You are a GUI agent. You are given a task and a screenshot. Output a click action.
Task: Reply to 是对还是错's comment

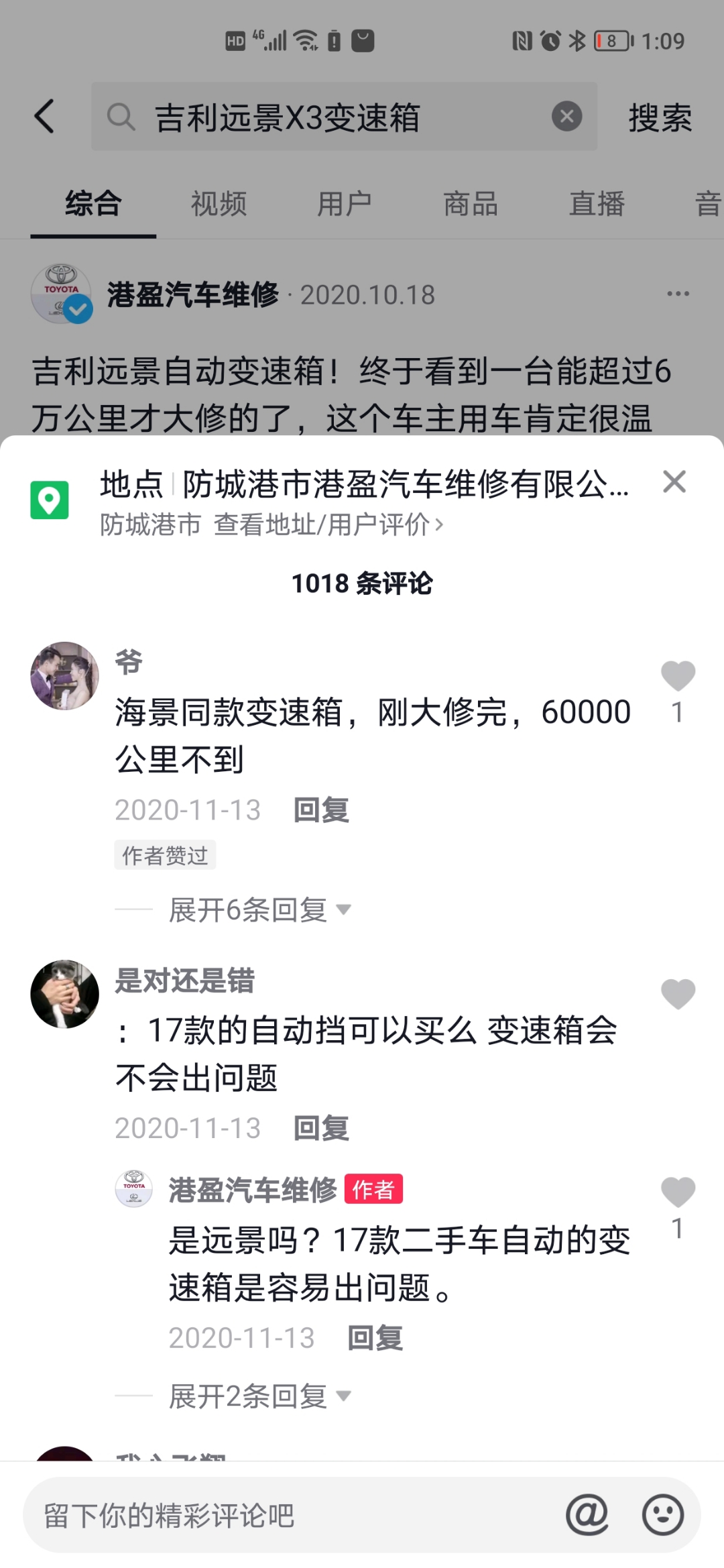click(x=321, y=1128)
